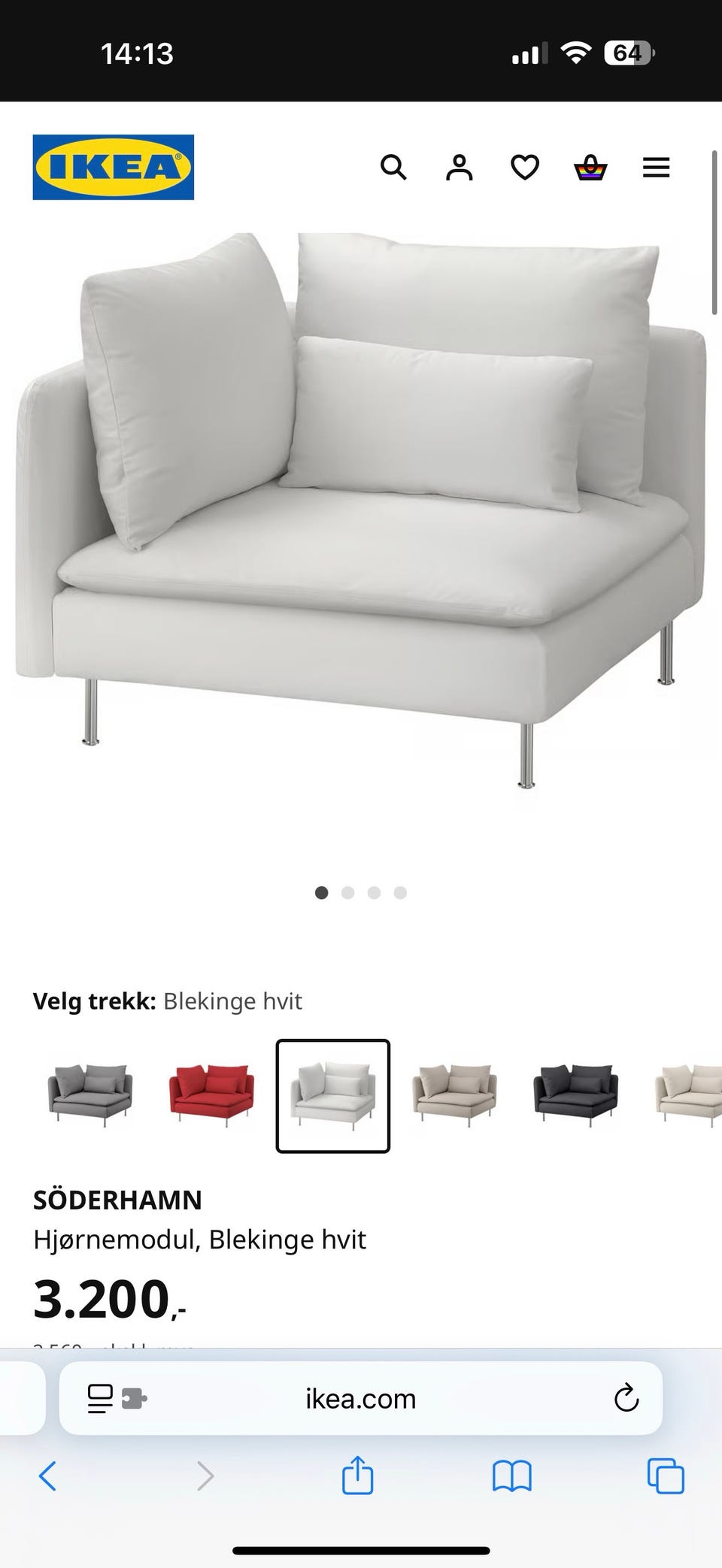
Task: Select the beige cover swatch
Action: (x=454, y=1095)
